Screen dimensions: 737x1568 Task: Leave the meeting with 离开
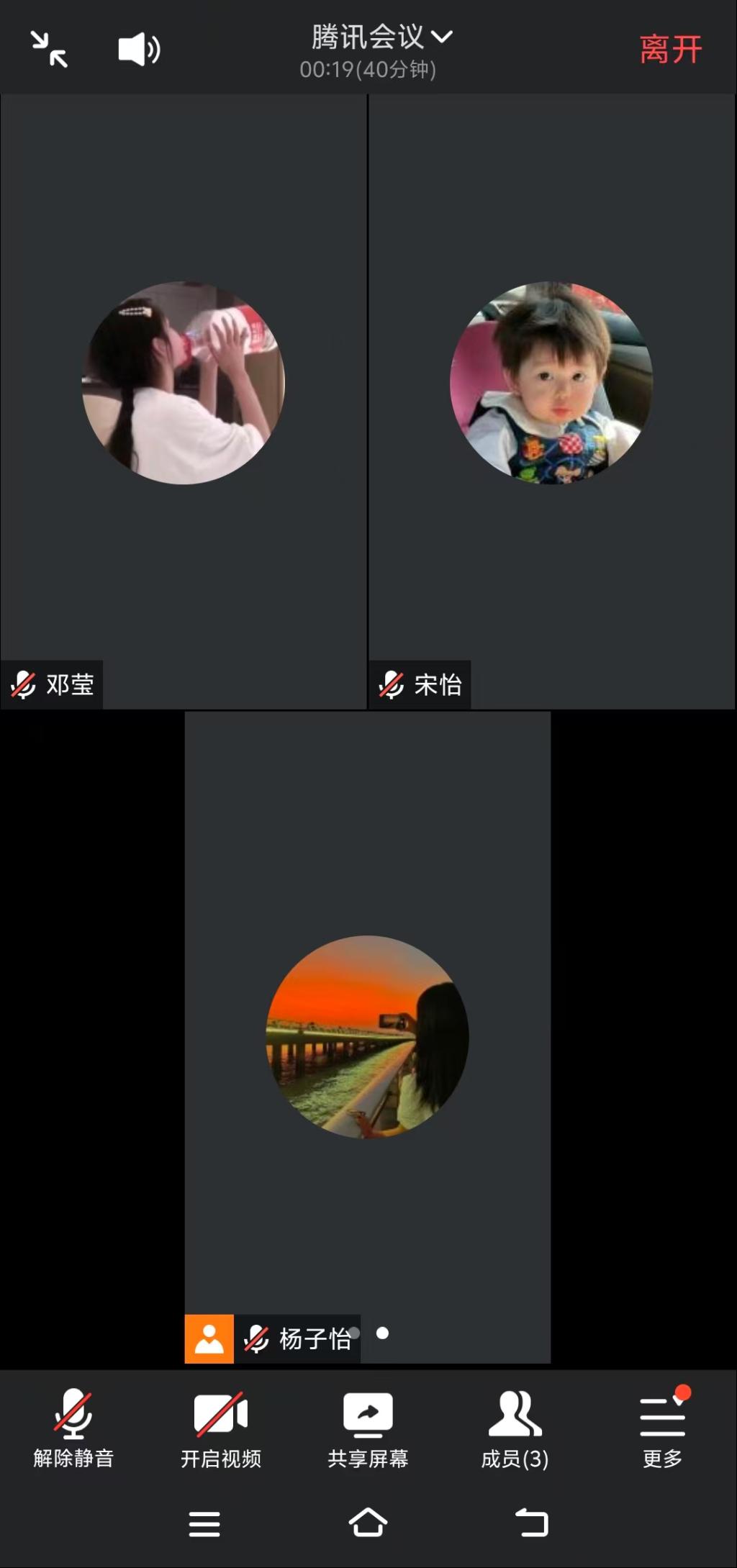[670, 50]
